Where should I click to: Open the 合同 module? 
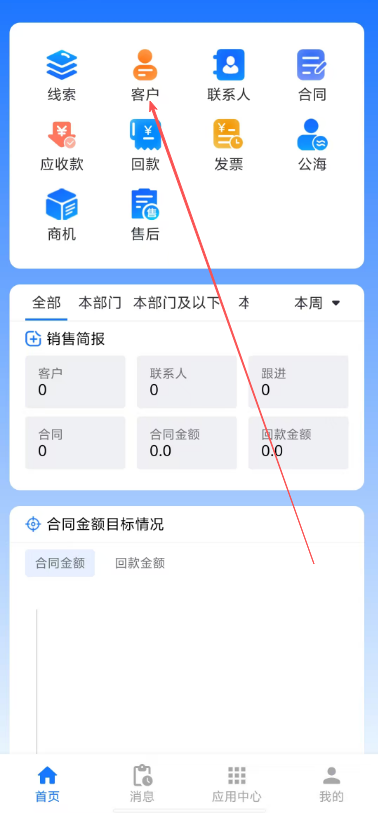pos(312,76)
